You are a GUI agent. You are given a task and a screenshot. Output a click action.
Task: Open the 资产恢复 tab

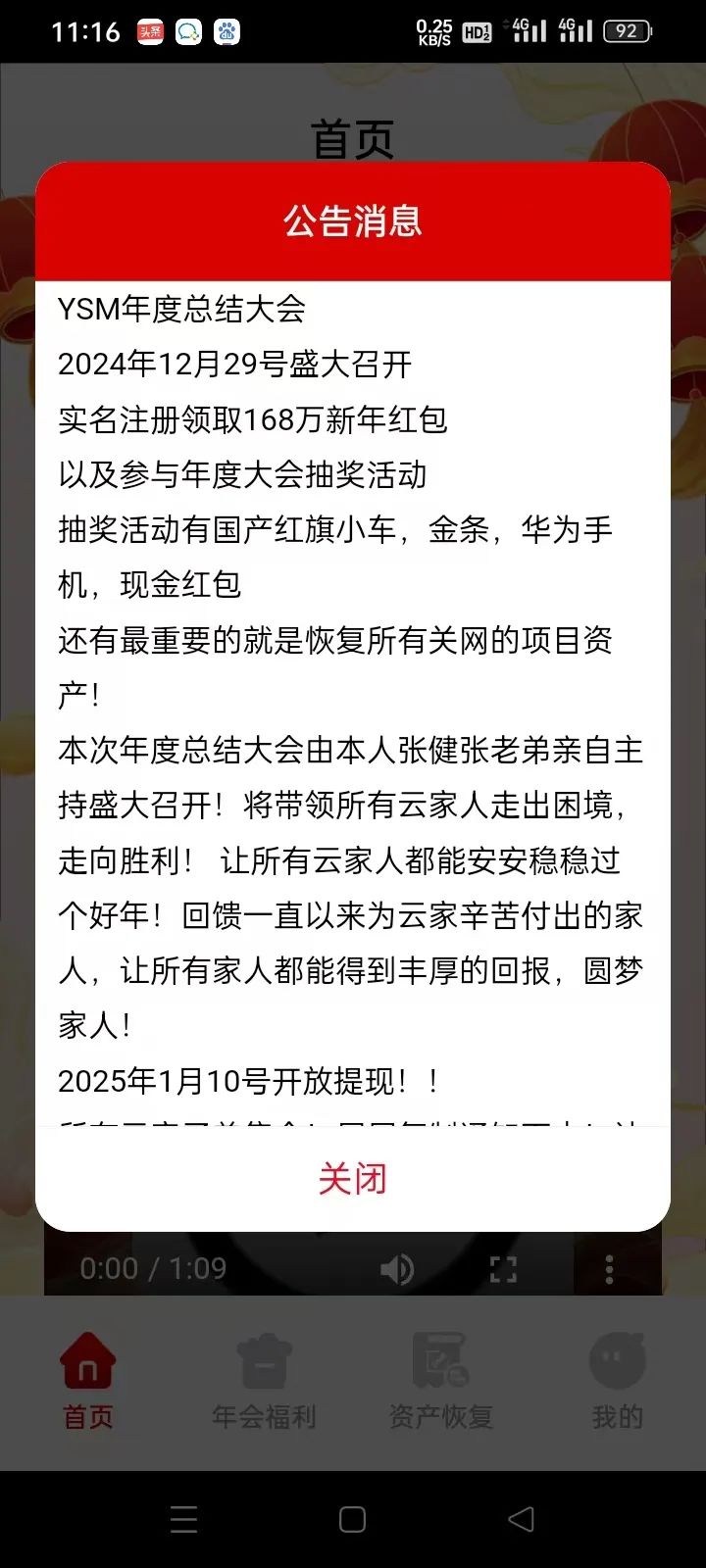(440, 1382)
